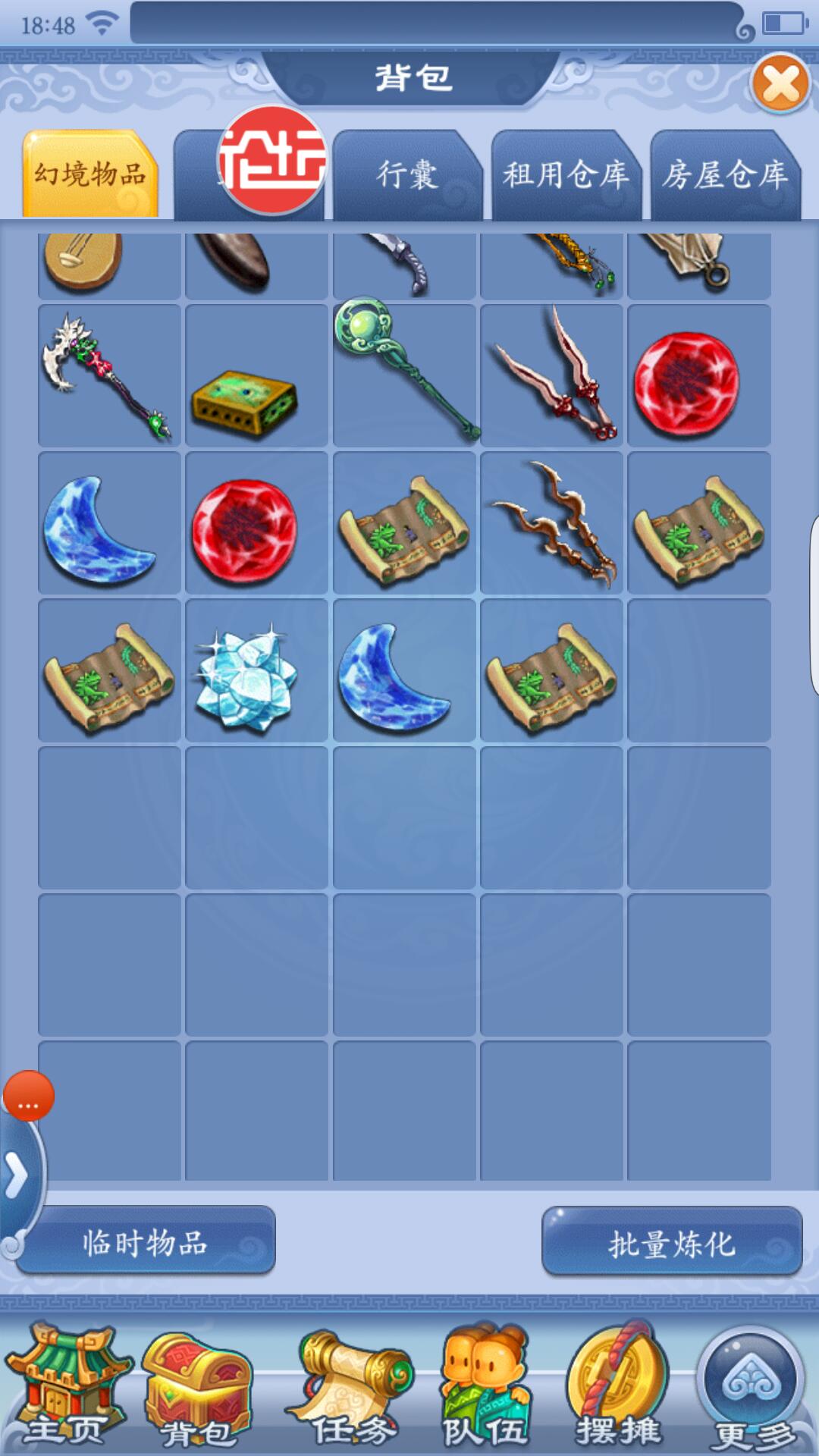
Task: Open the orange chat bubble
Action: click(29, 1096)
